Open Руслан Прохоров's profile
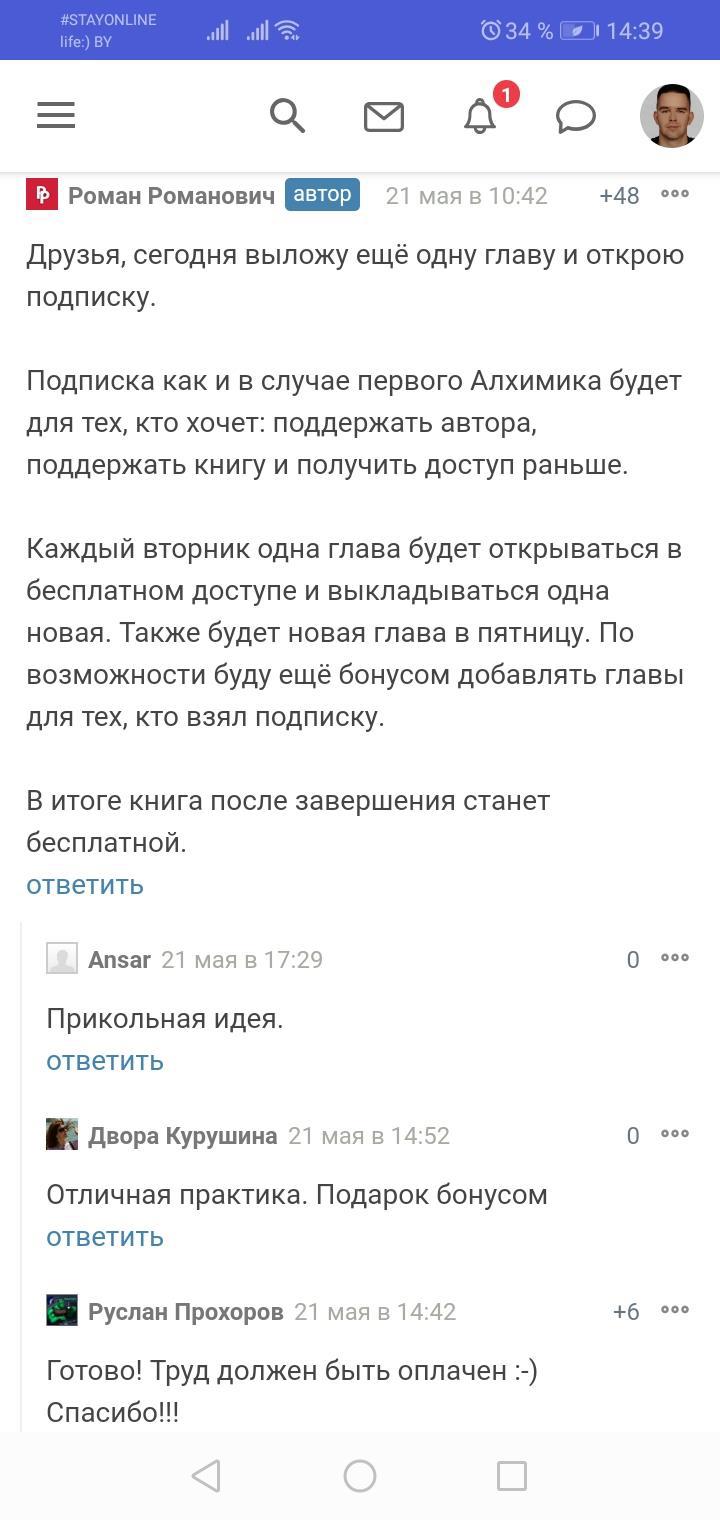The image size is (720, 1520). click(185, 1311)
